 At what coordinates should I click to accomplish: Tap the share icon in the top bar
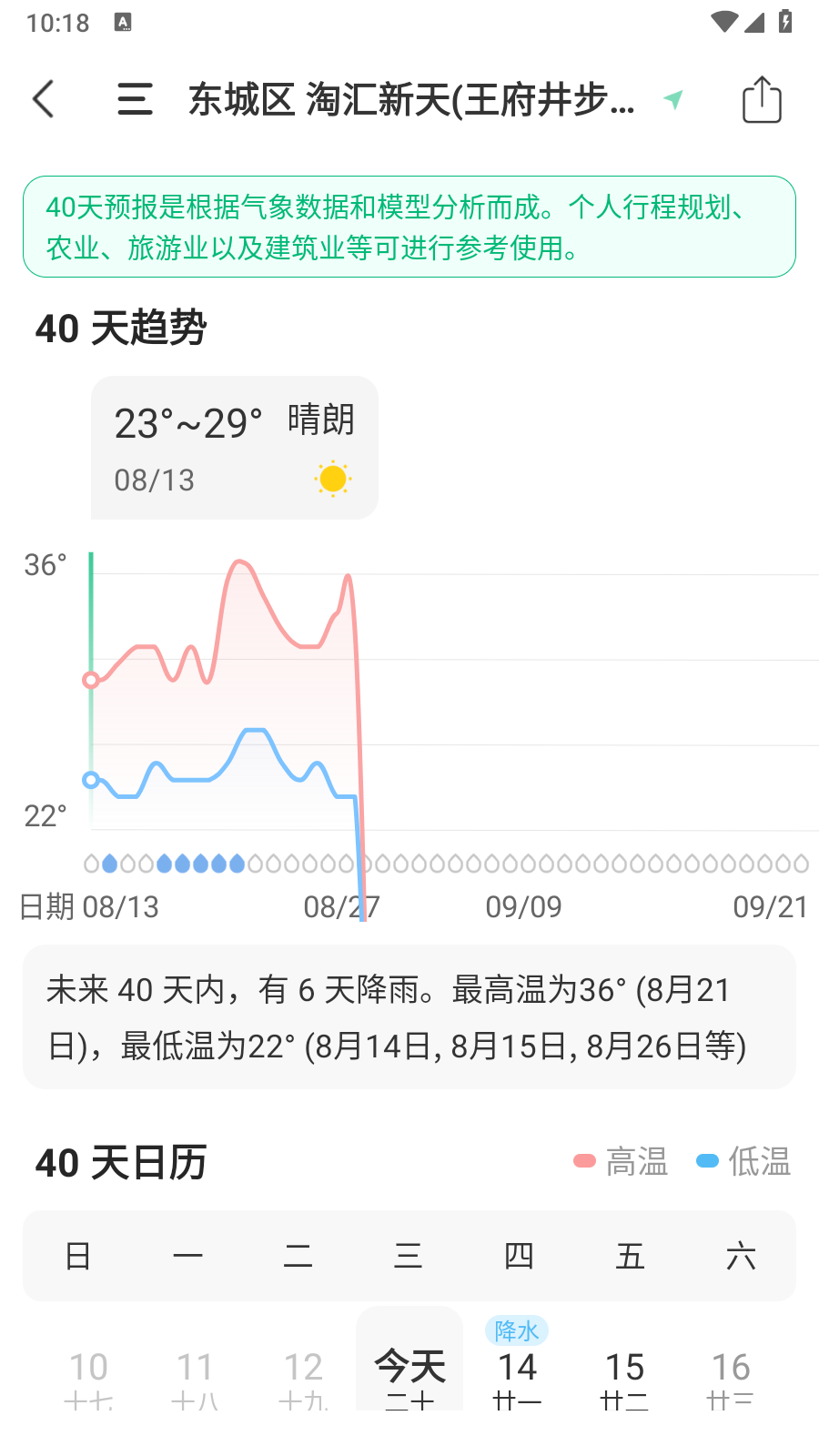click(762, 98)
